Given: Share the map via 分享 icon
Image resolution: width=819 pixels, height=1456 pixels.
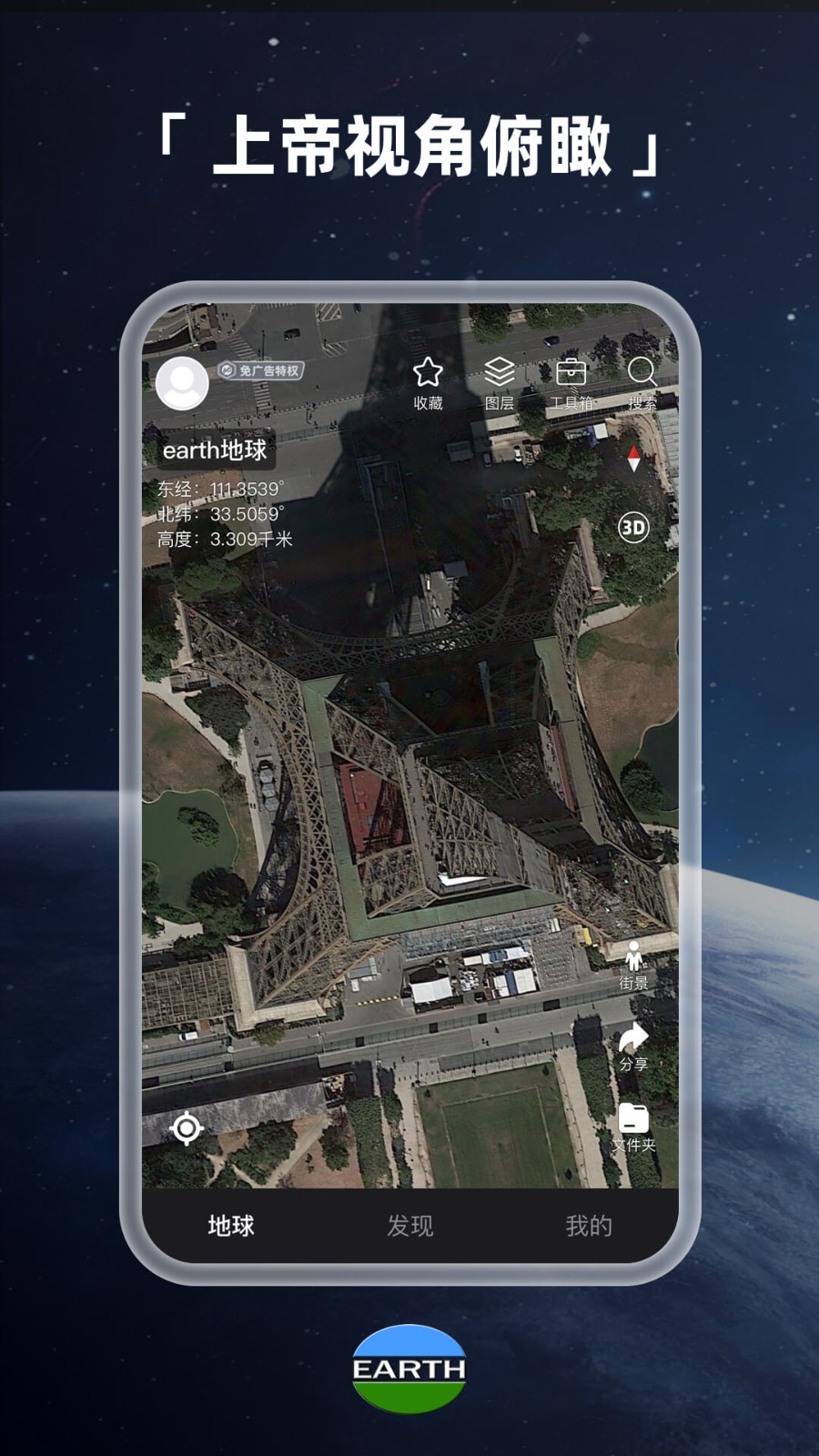Looking at the screenshot, I should (632, 1040).
